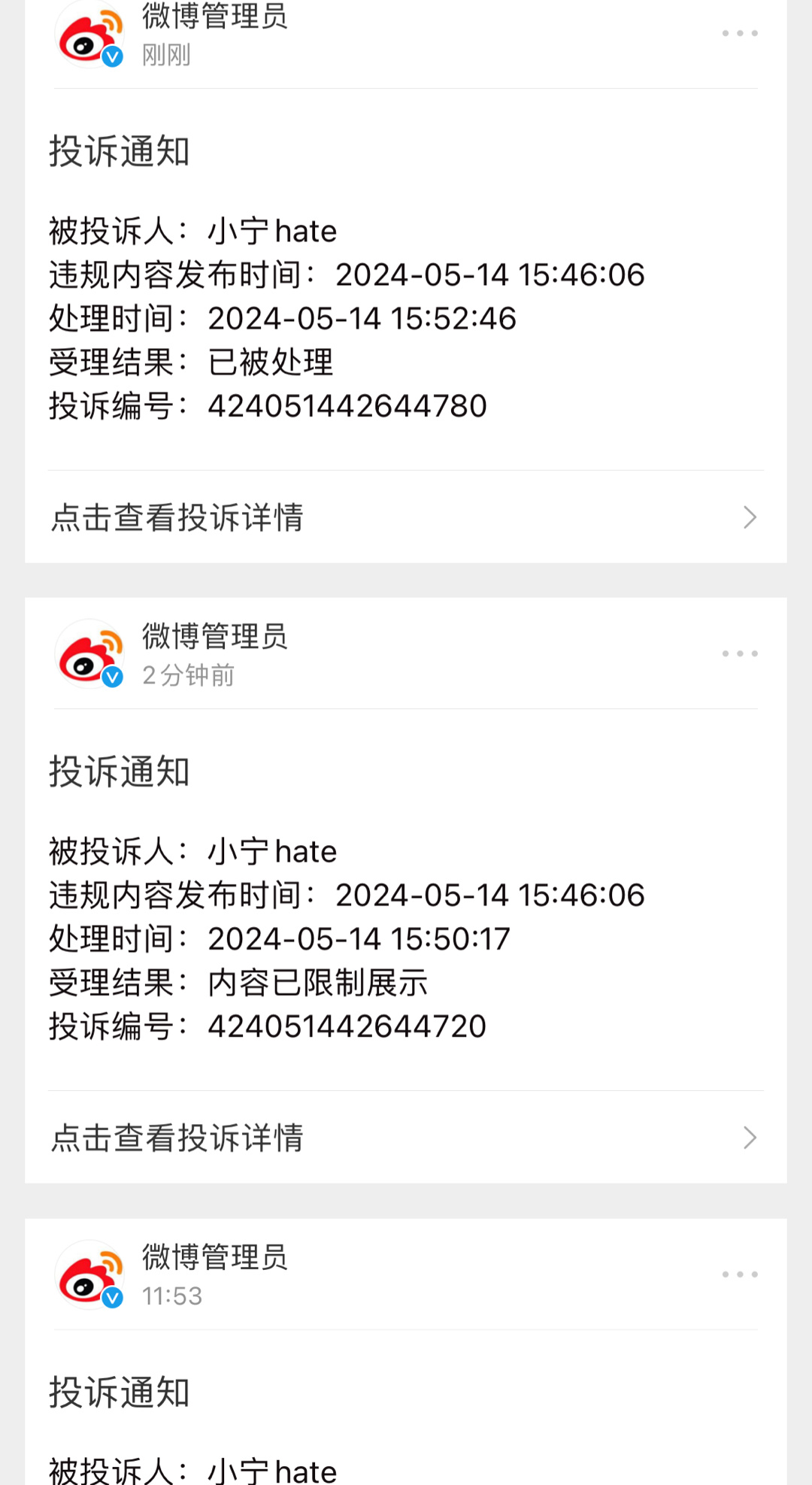Open the overflow menu on the 11:53 notice
Image resolution: width=812 pixels, height=1485 pixels.
[740, 1274]
